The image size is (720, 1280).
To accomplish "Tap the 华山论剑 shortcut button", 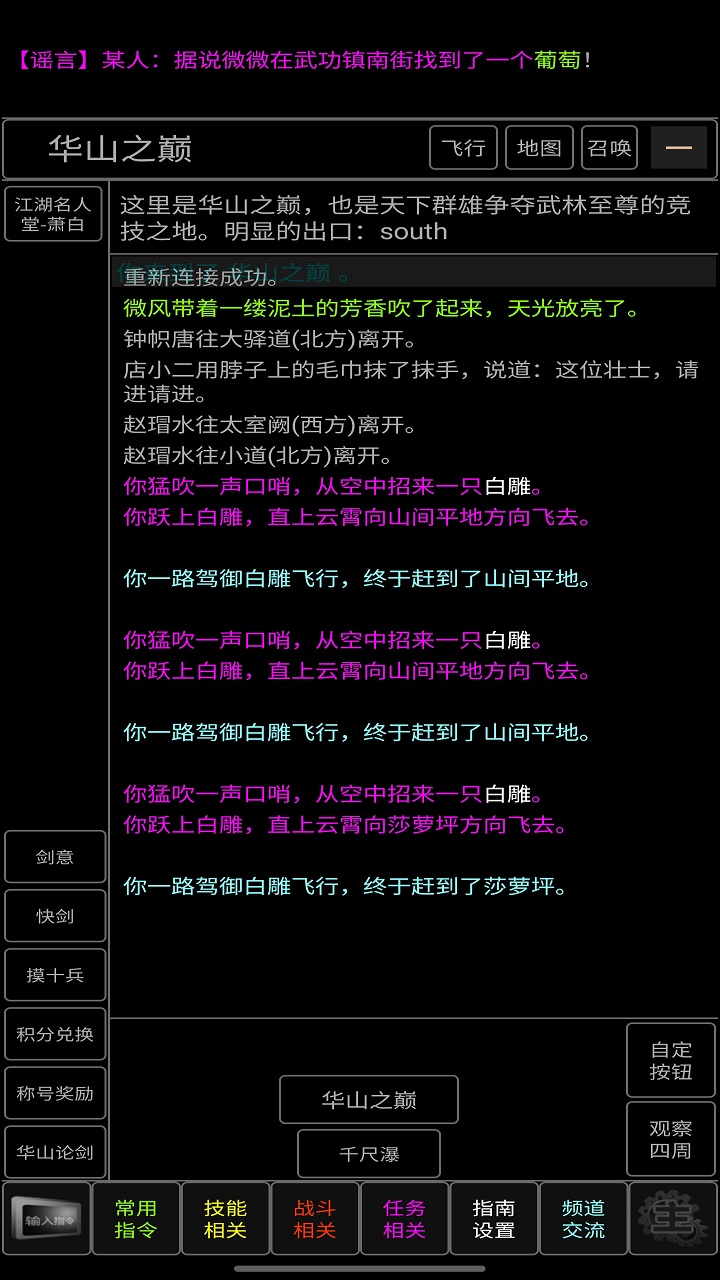I will pos(55,1152).
